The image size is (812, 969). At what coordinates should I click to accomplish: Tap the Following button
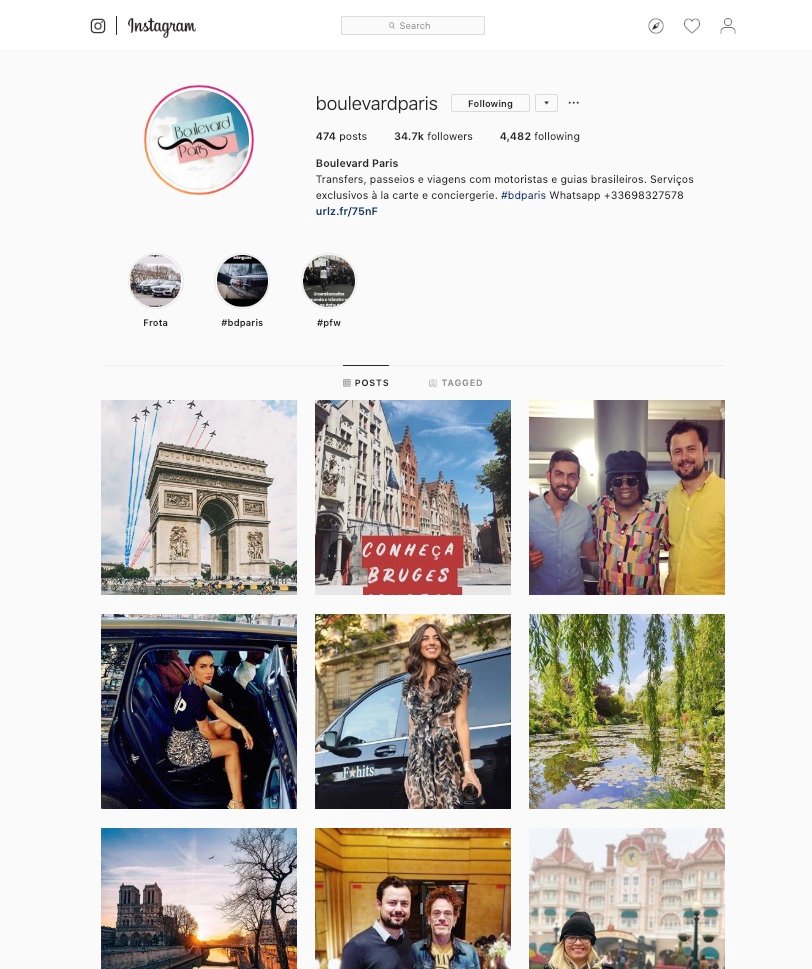tap(490, 103)
